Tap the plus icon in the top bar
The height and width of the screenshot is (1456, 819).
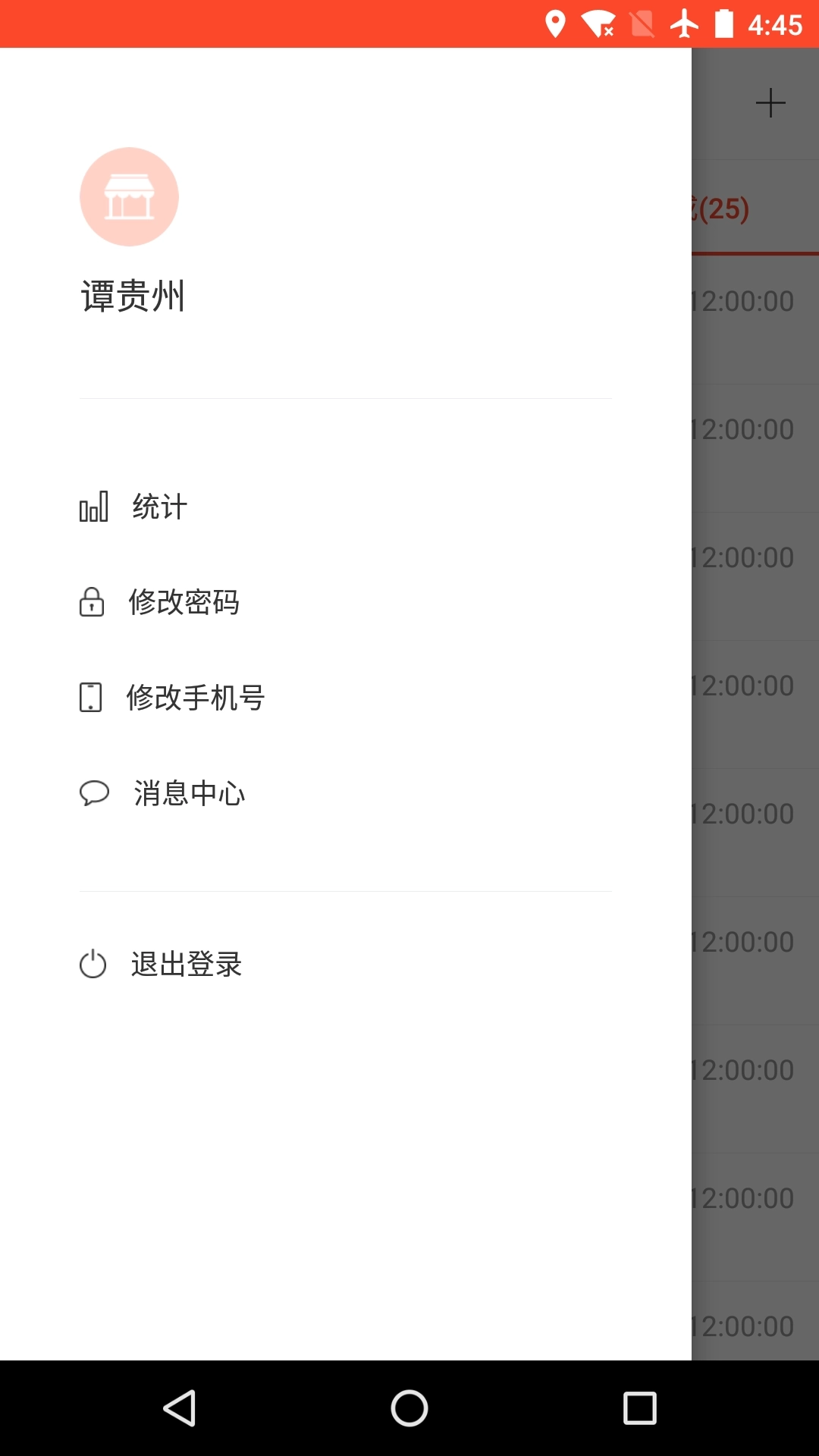click(x=770, y=102)
